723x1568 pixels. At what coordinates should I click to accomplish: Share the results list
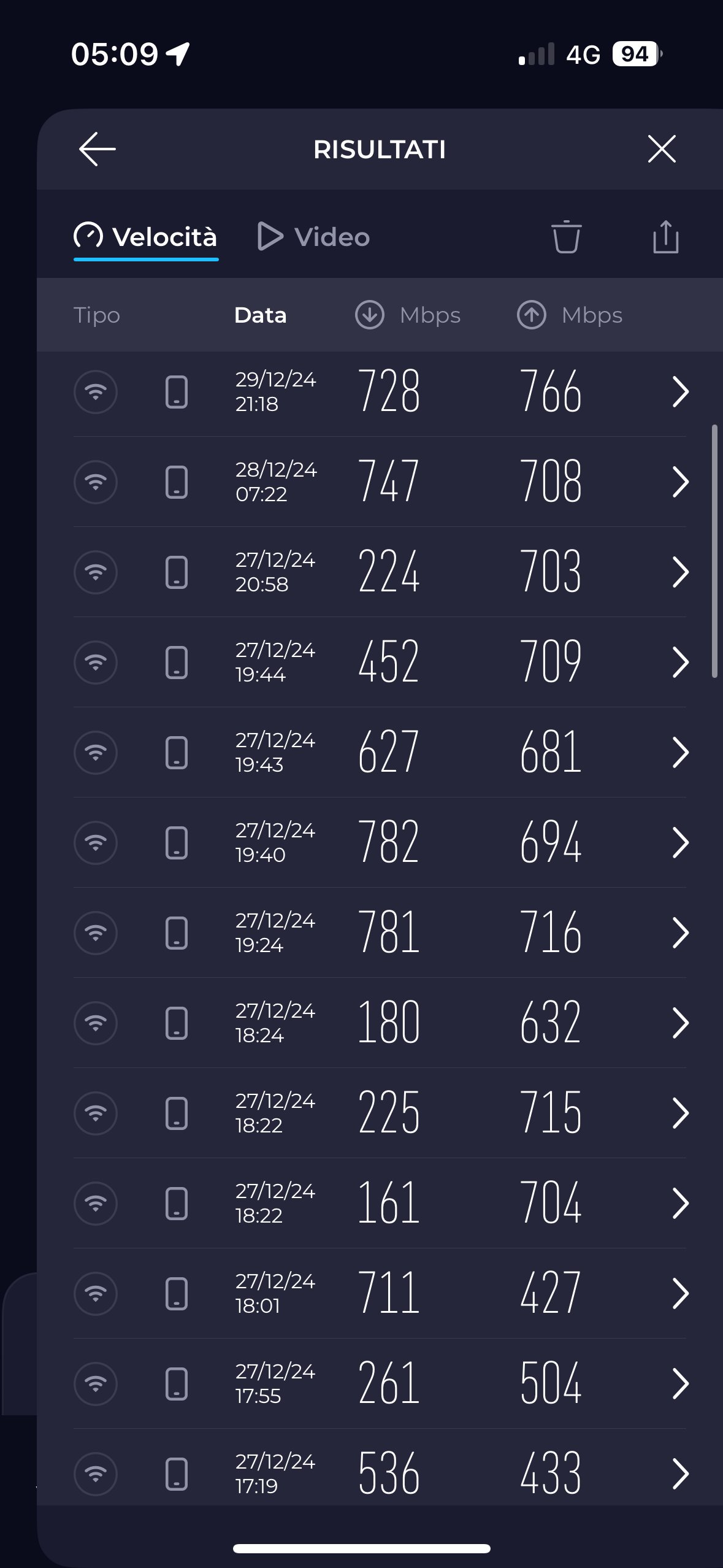coord(666,236)
